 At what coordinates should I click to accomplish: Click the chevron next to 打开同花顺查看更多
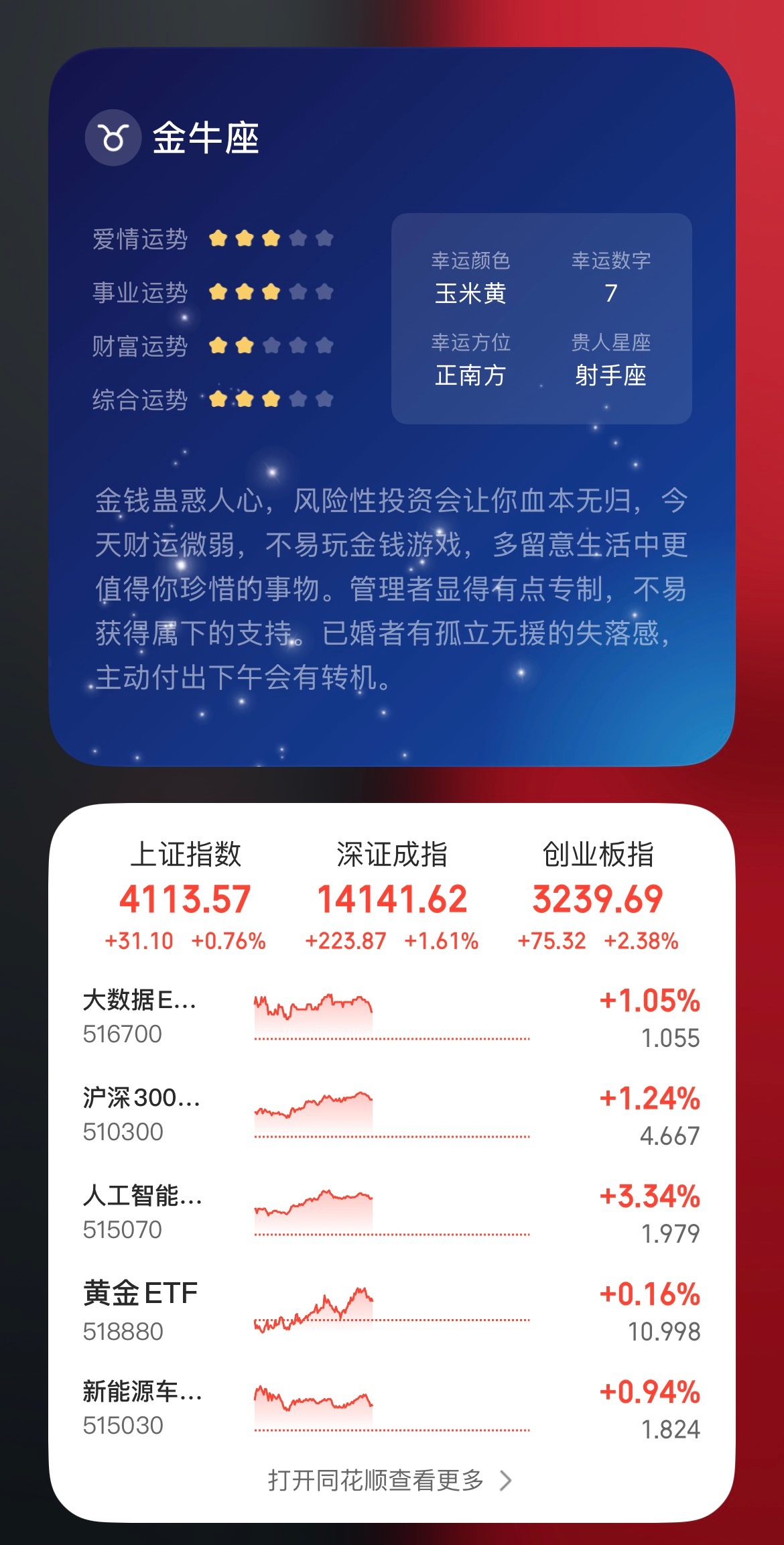click(x=507, y=1481)
